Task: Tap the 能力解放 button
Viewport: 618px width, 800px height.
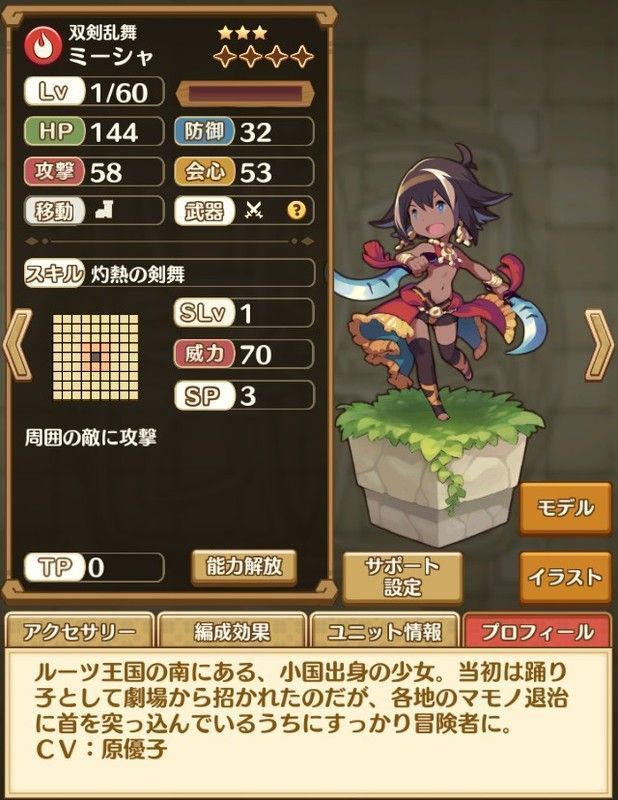Action: click(x=244, y=566)
